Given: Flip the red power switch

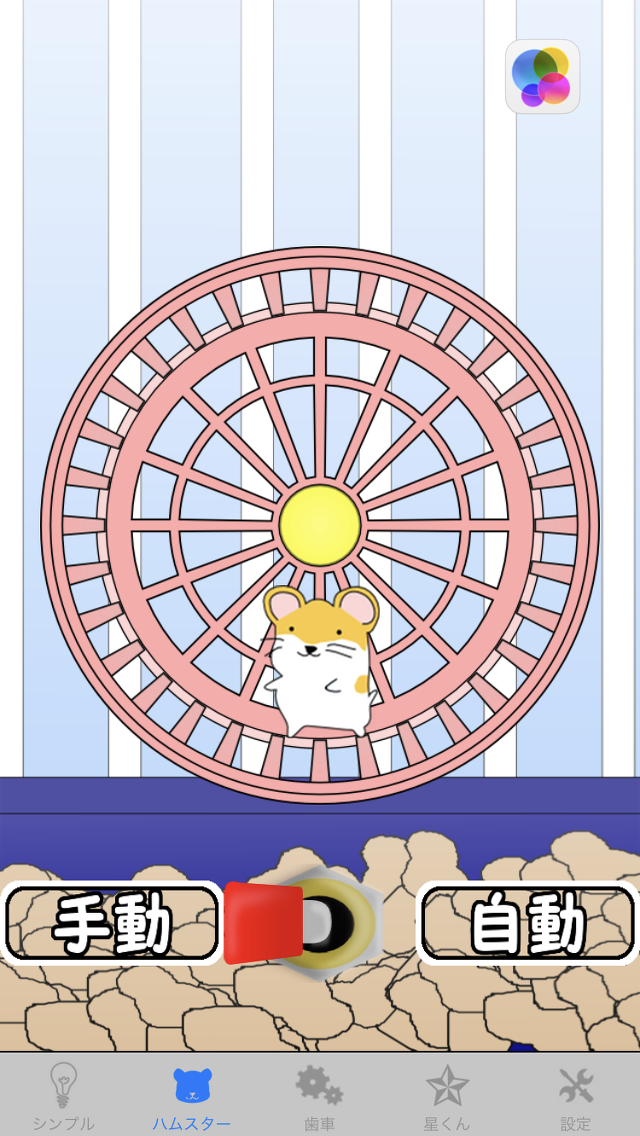Looking at the screenshot, I should (x=300, y=922).
